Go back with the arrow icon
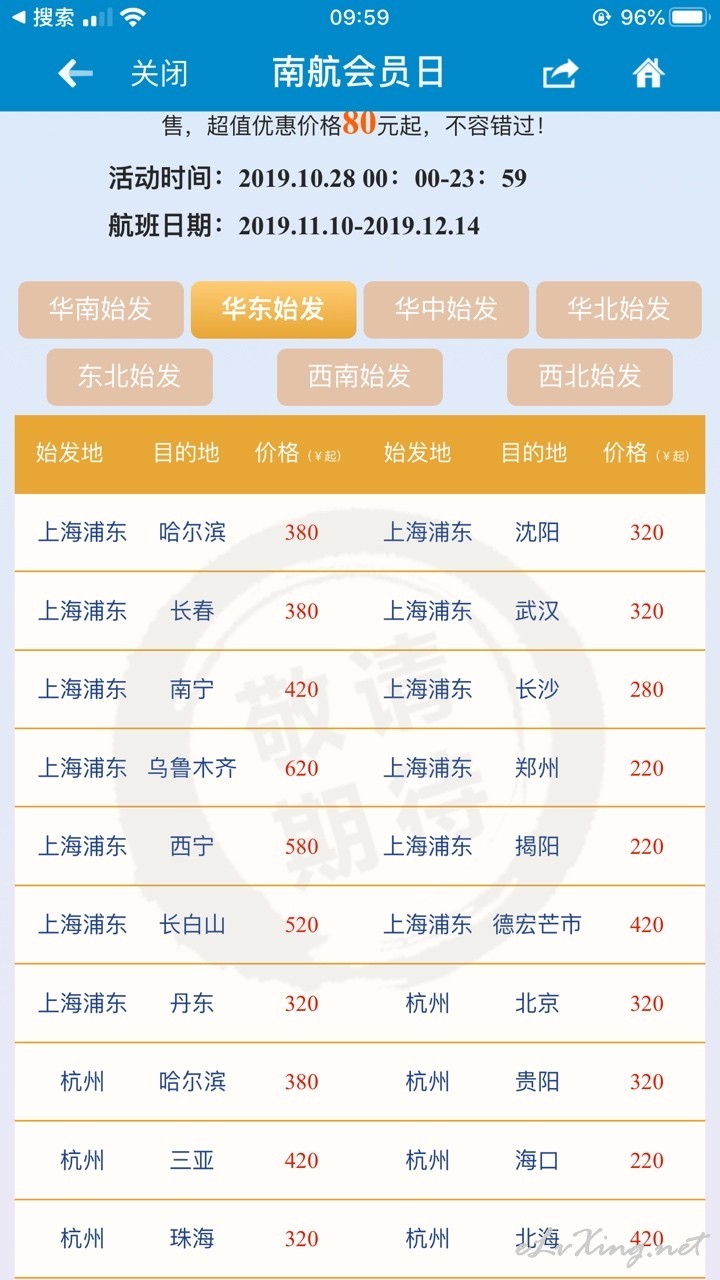The width and height of the screenshot is (720, 1280). pos(75,73)
